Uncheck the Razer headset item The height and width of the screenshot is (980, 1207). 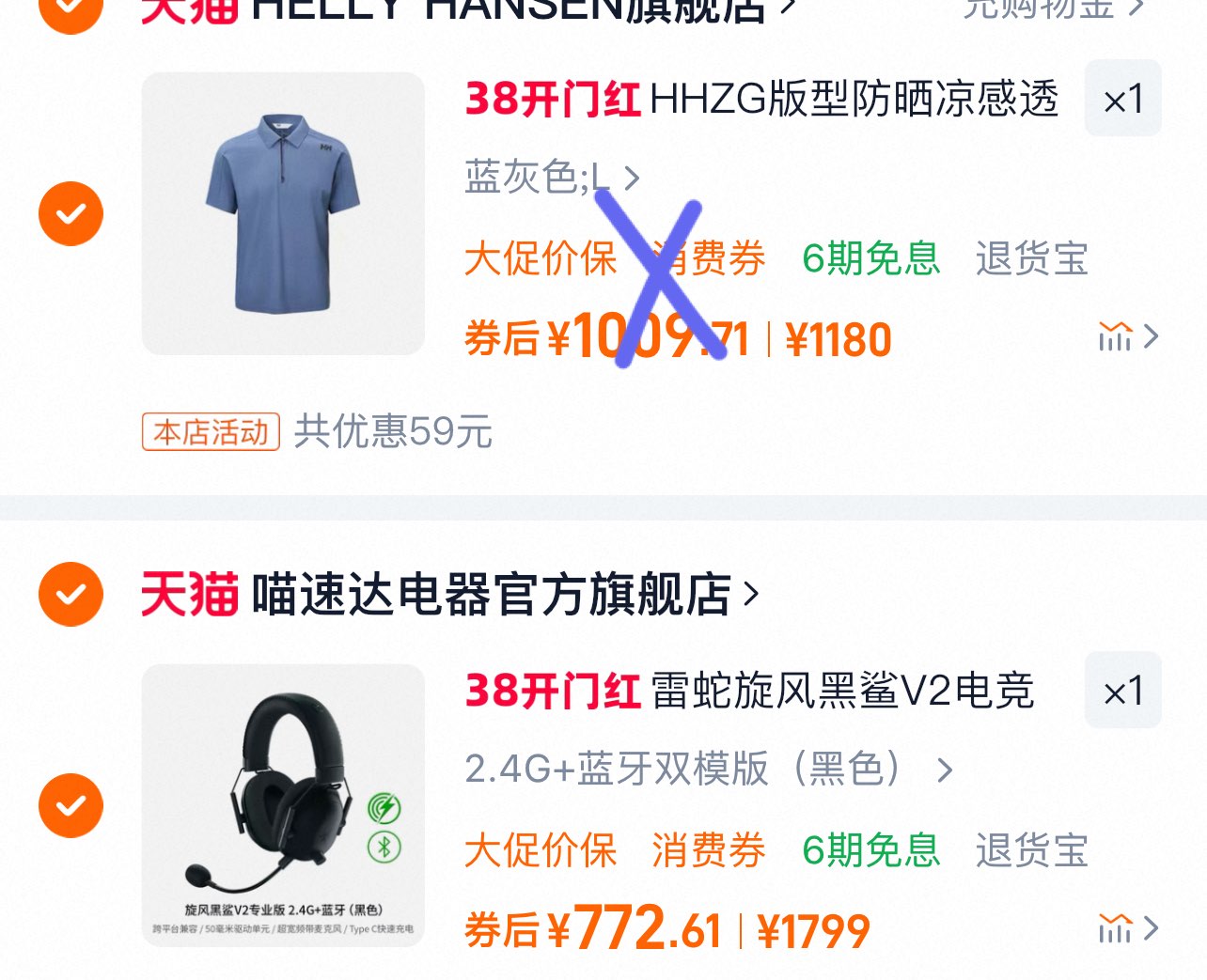coord(71,805)
